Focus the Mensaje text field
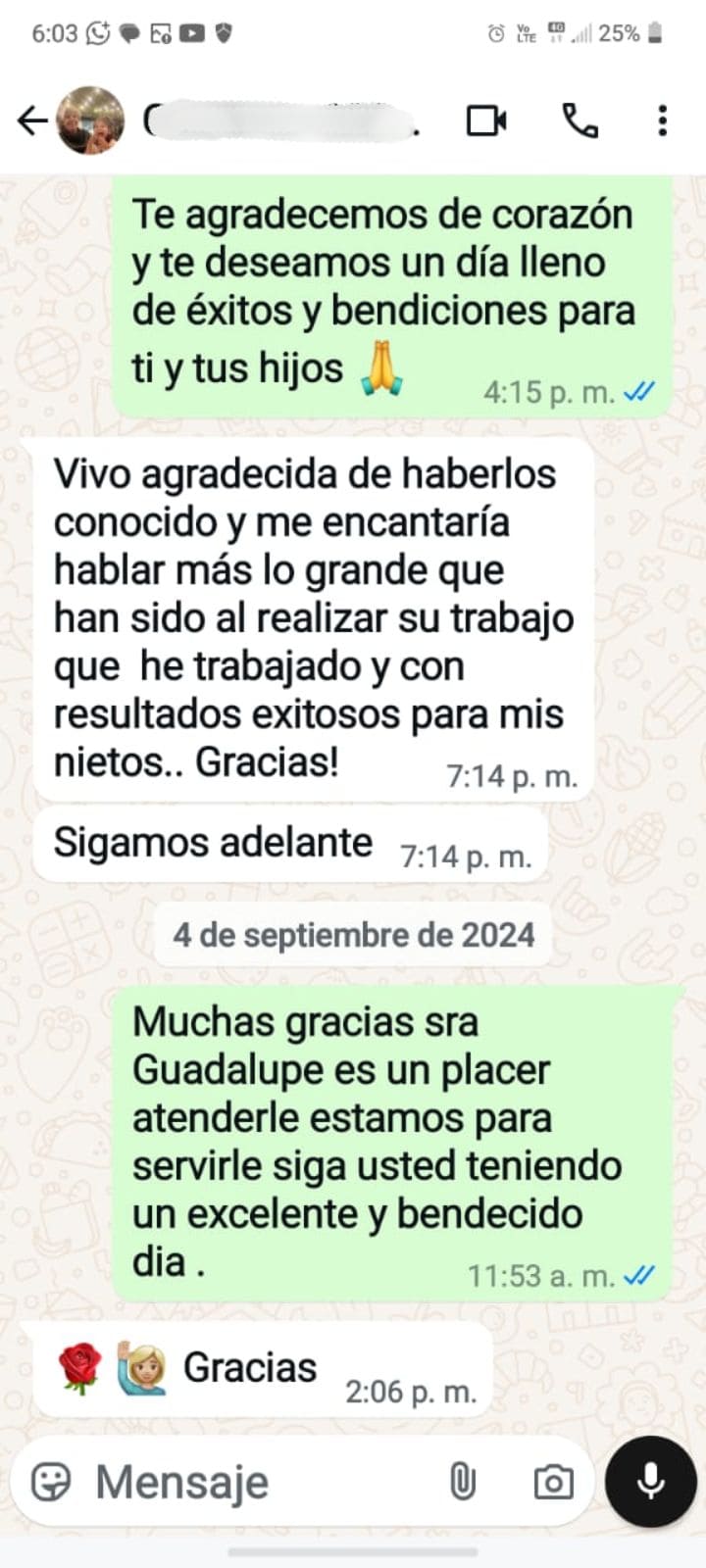The height and width of the screenshot is (1568, 706). point(255,1482)
